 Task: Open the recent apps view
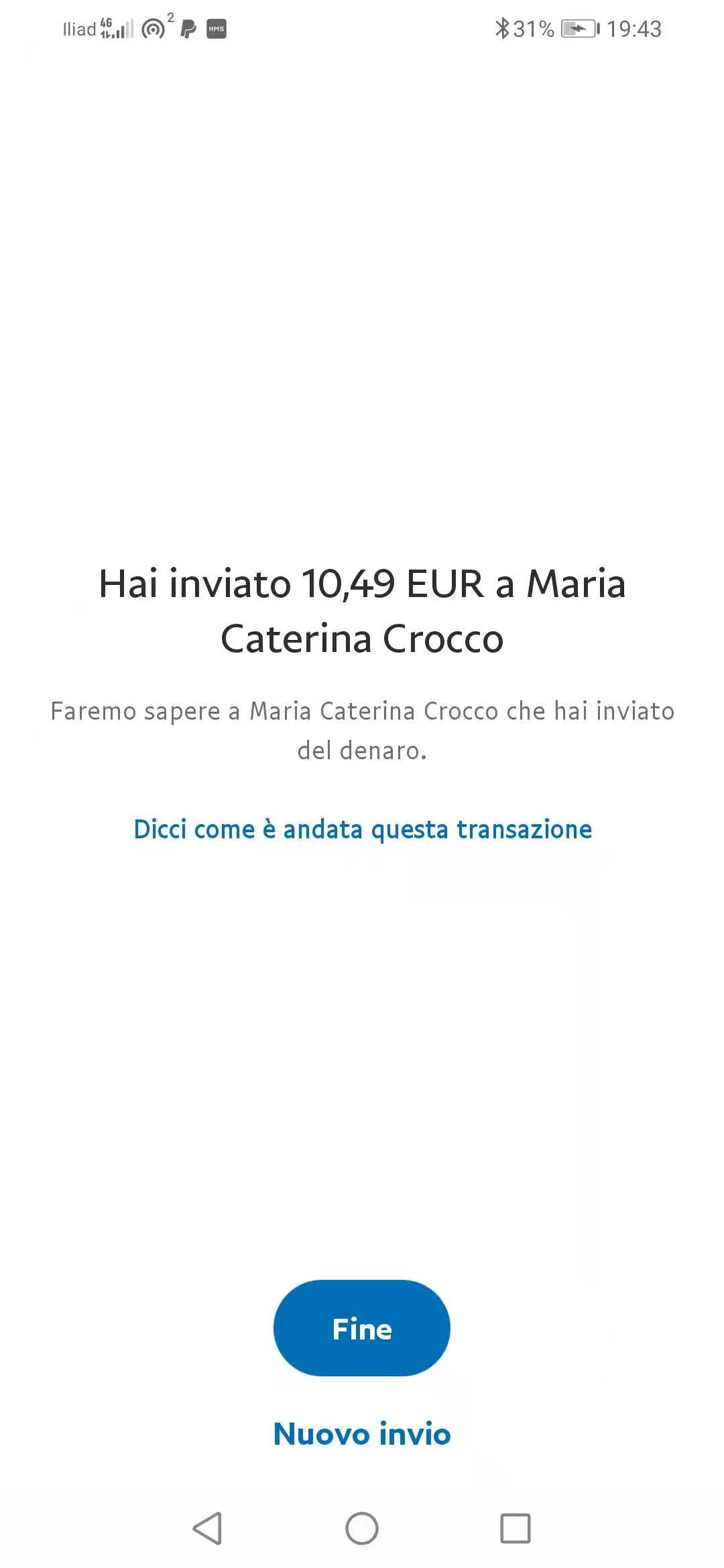tap(516, 1528)
